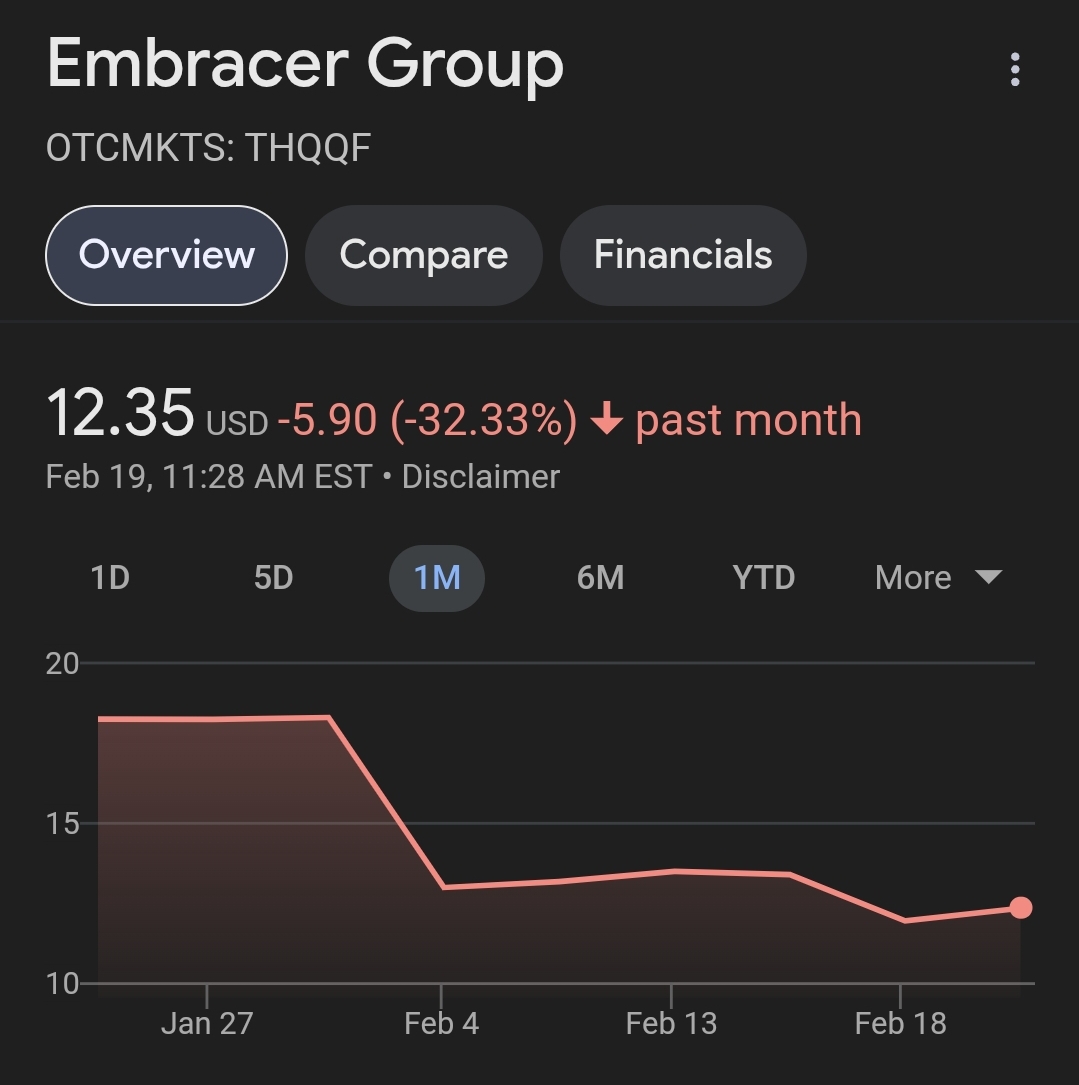The image size is (1079, 1085).
Task: Show the 1D chart range
Action: point(110,578)
